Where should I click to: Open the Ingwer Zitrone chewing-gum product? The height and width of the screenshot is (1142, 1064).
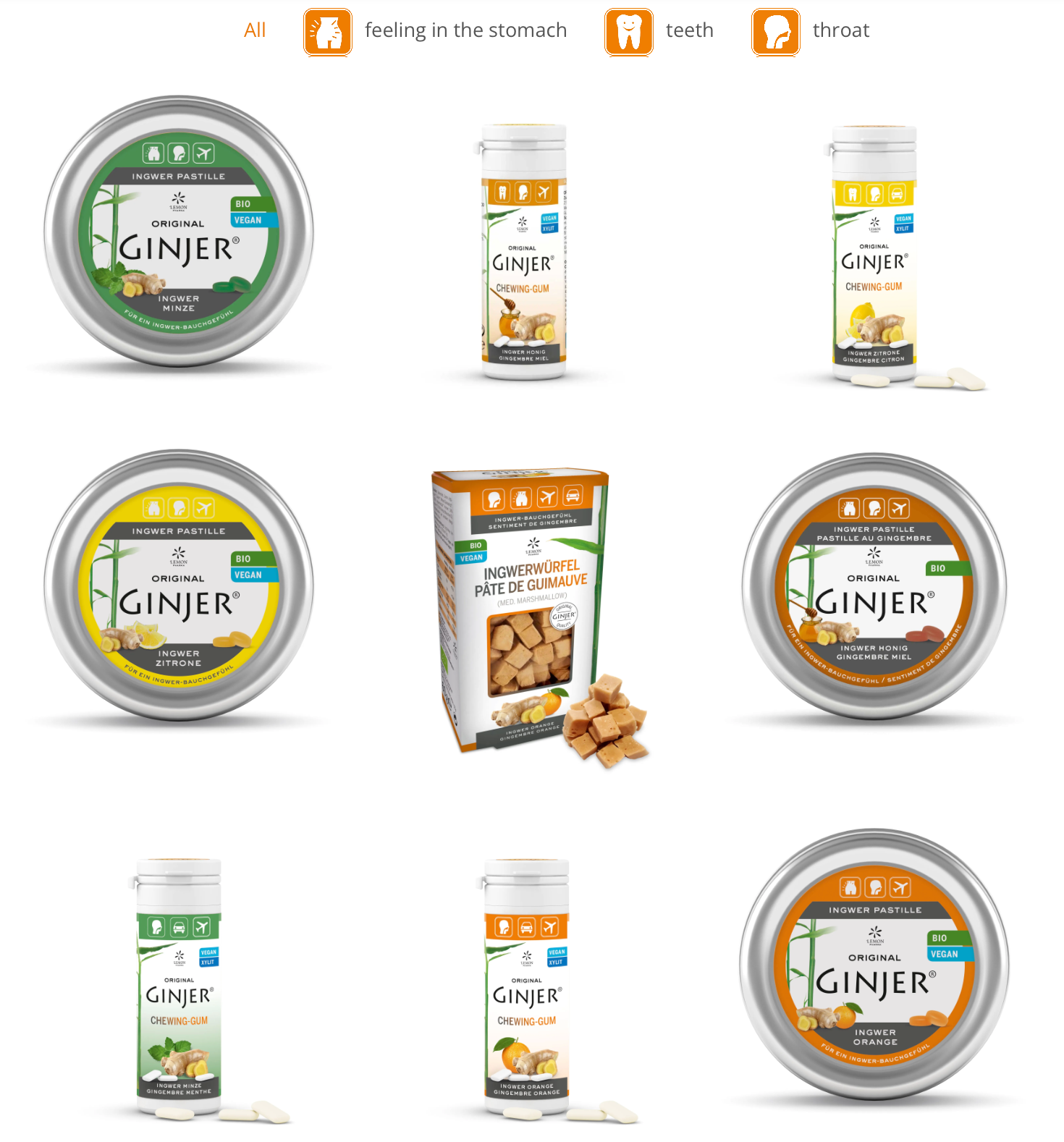pyautogui.click(x=874, y=253)
